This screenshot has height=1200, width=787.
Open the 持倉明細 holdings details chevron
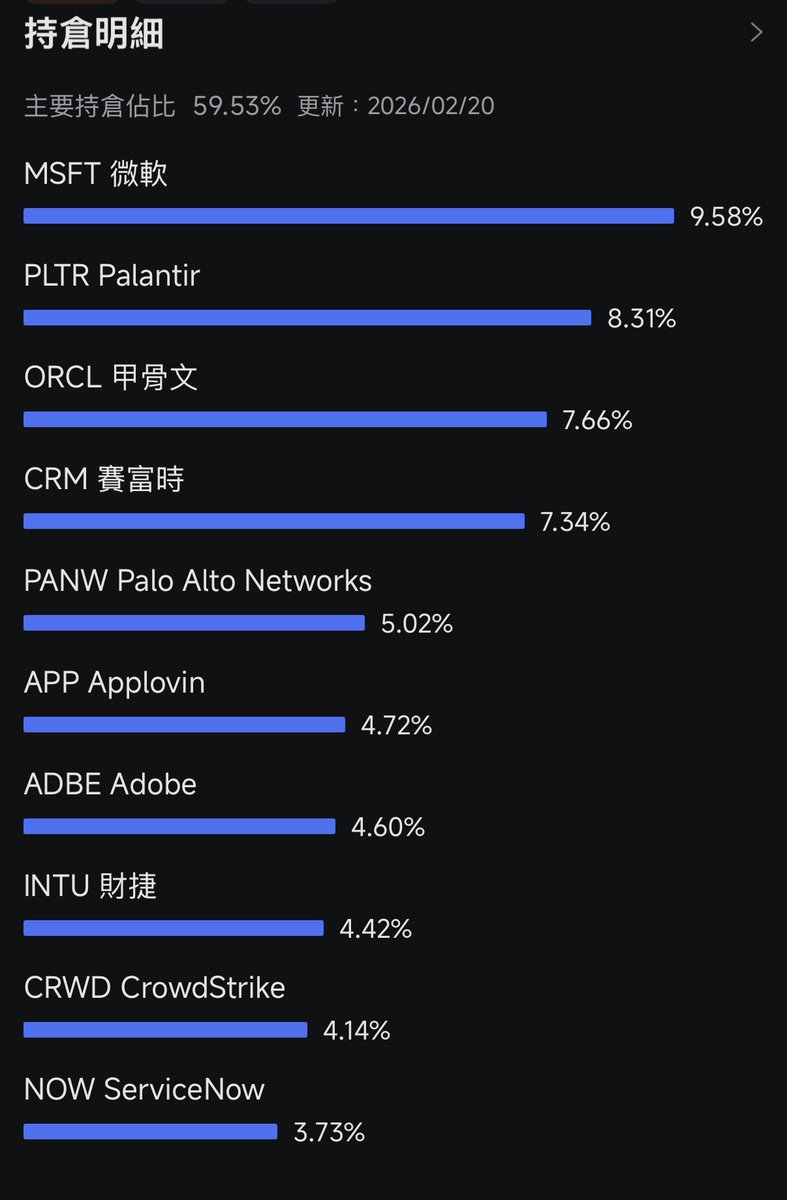pyautogui.click(x=756, y=33)
